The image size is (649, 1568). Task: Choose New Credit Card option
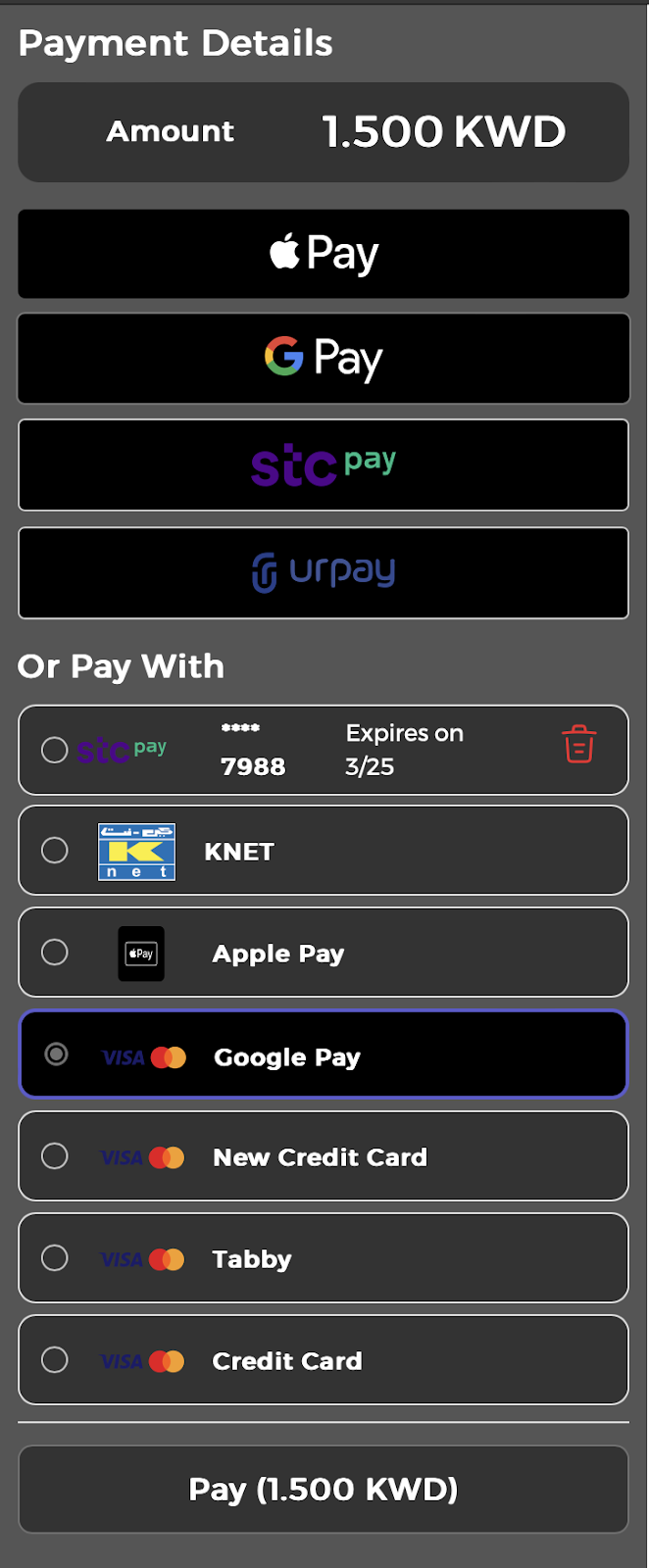click(x=55, y=1156)
